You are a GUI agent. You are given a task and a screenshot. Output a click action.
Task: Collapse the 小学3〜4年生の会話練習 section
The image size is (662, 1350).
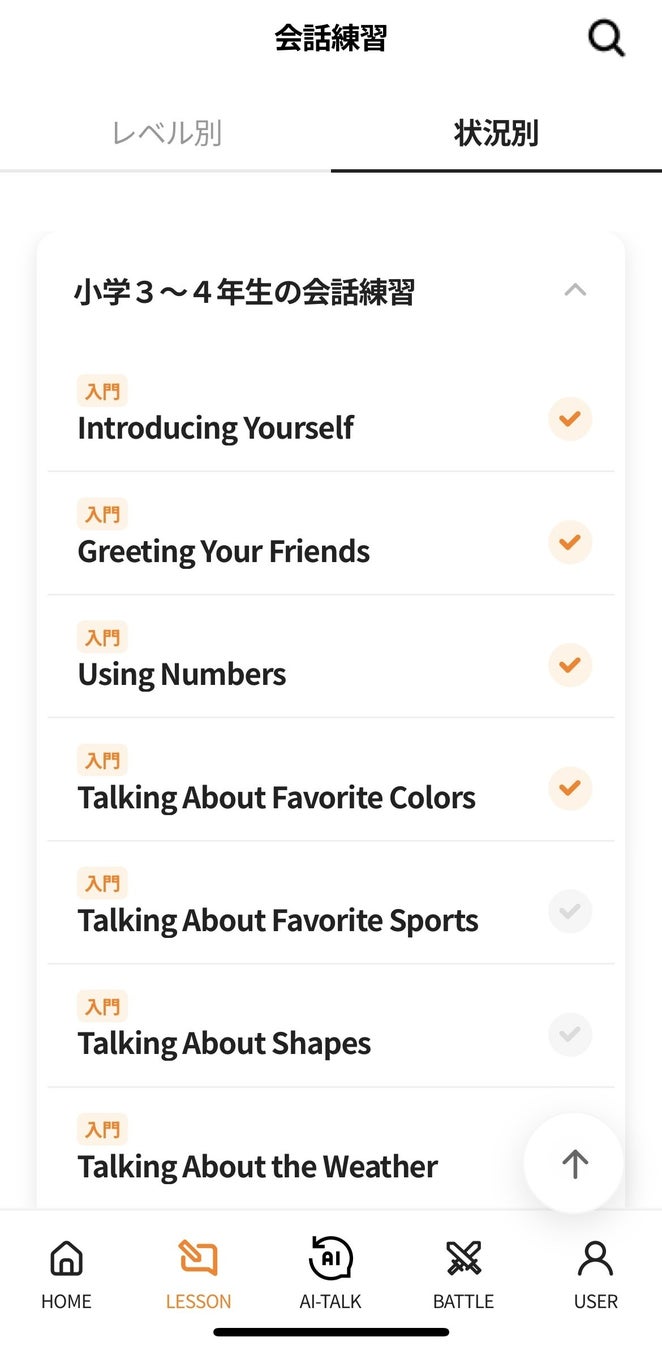click(575, 291)
